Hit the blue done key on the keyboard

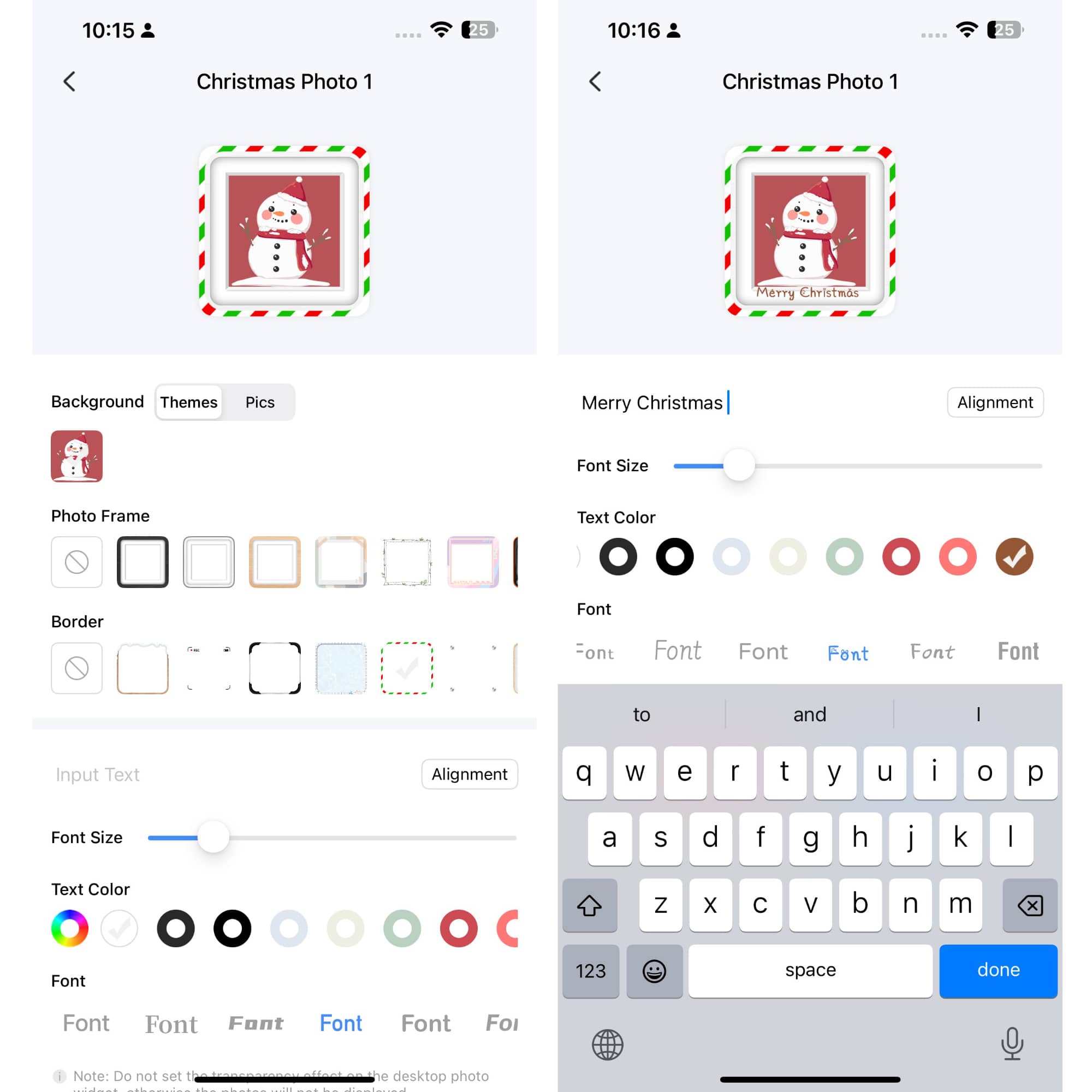coord(998,970)
